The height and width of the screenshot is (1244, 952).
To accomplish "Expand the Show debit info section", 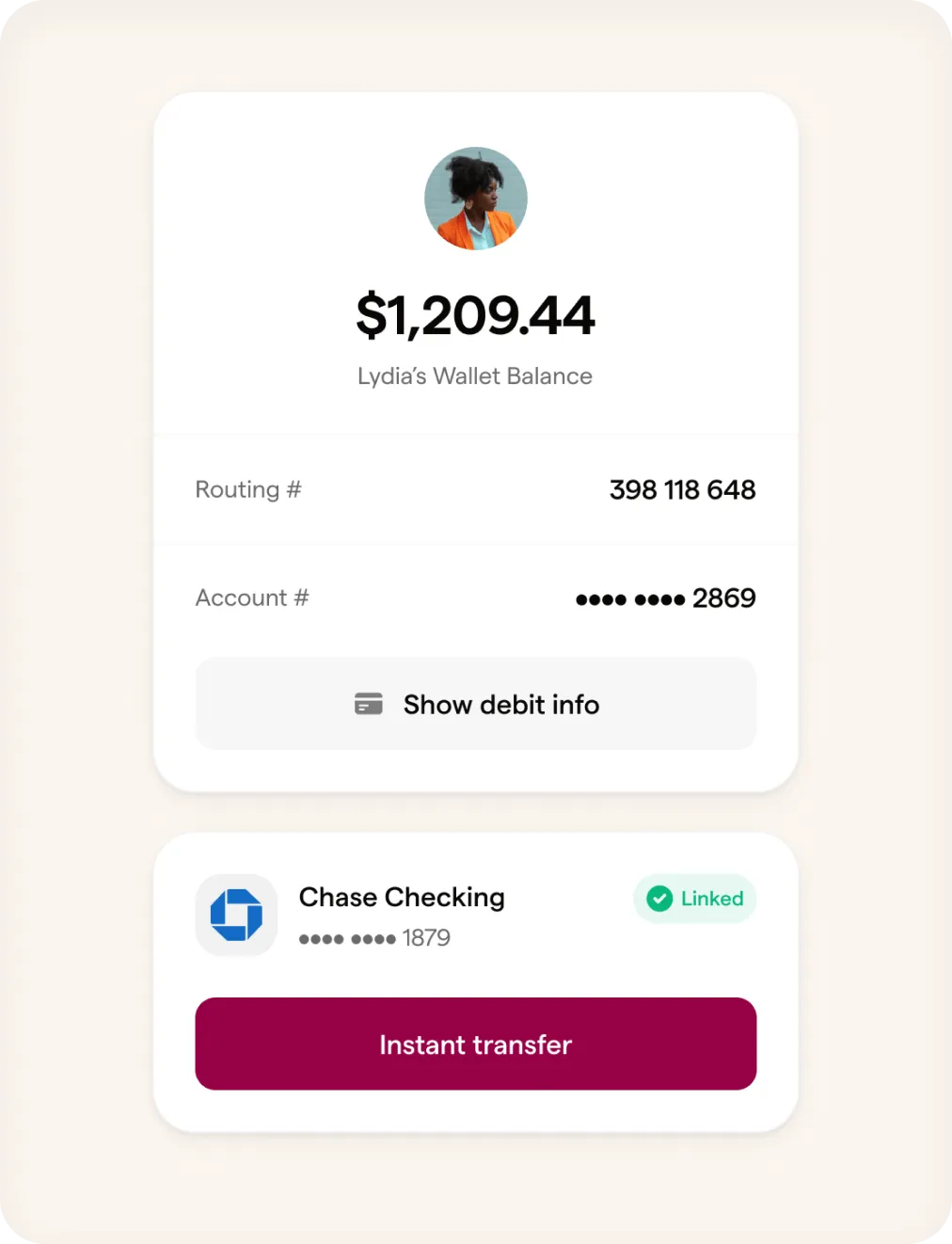I will point(475,704).
